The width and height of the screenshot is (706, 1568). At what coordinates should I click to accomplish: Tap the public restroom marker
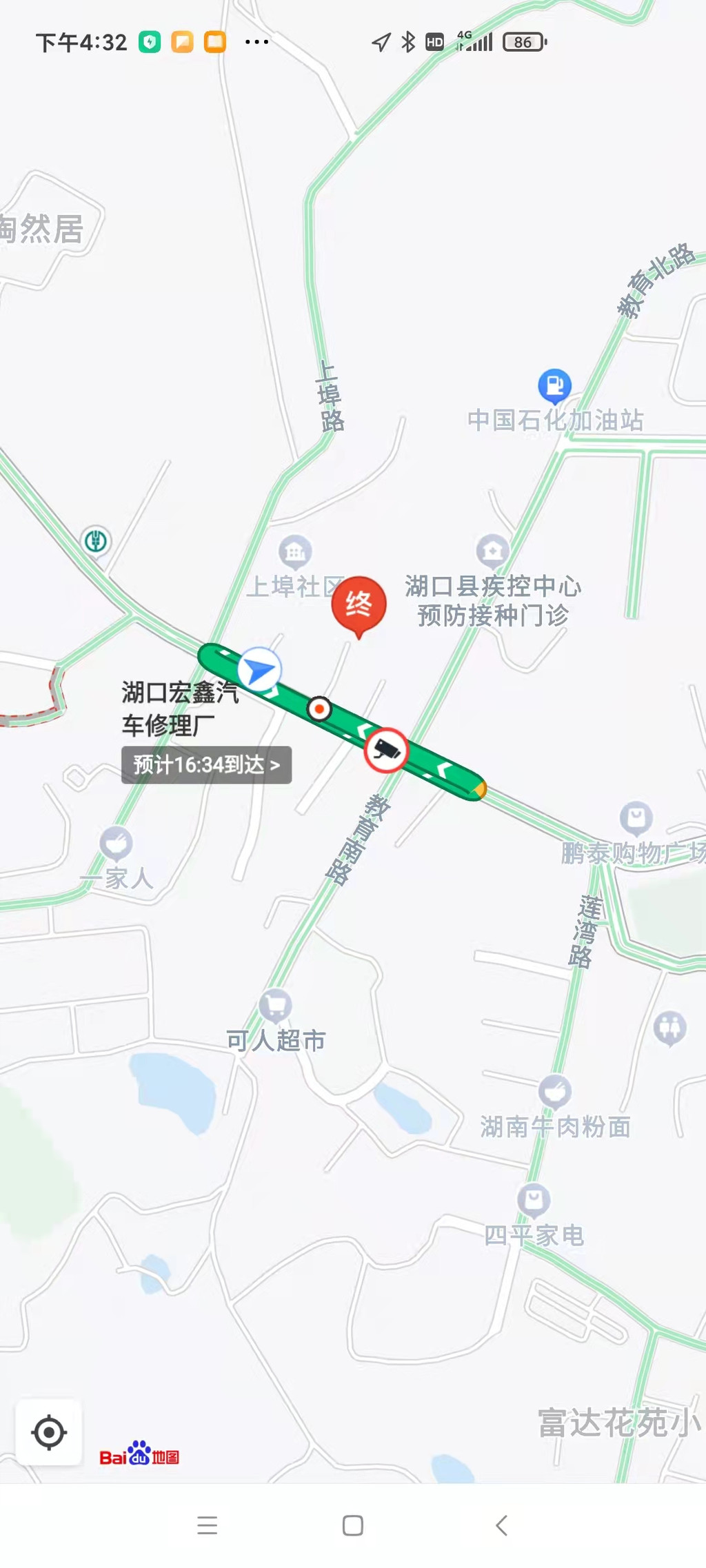pos(670,1029)
